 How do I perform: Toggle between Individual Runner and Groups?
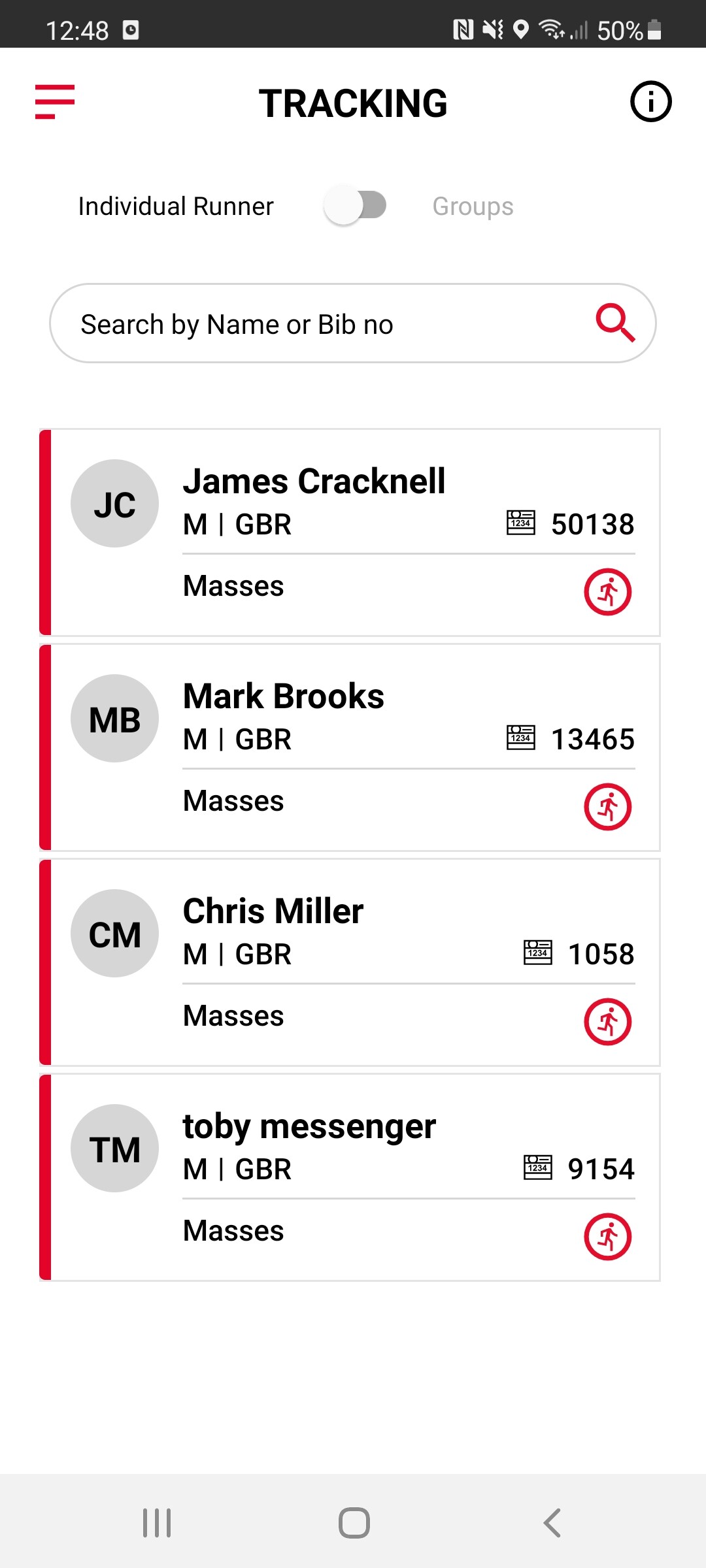(x=356, y=206)
